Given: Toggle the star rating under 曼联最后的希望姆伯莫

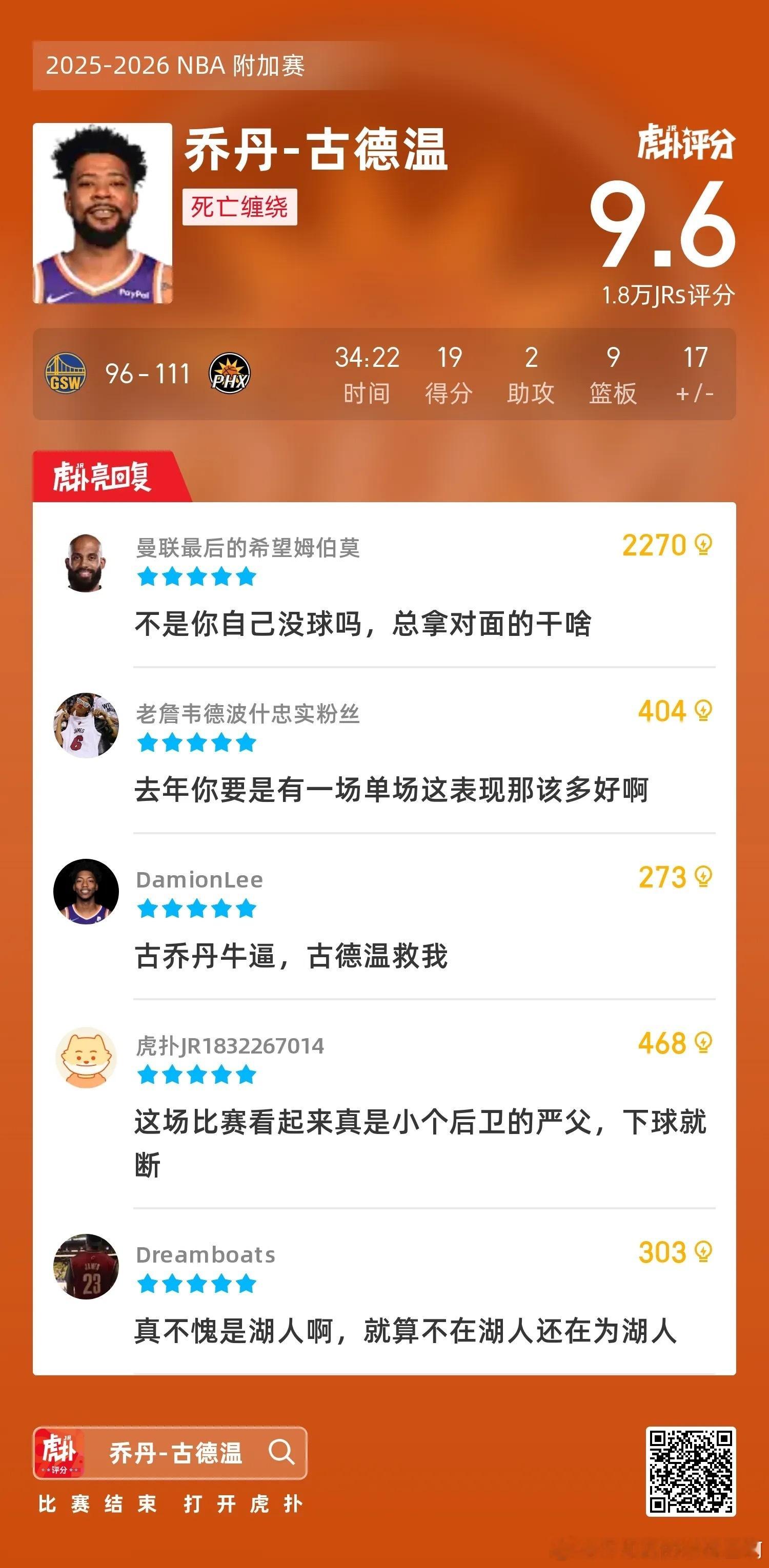Looking at the screenshot, I should (x=195, y=576).
